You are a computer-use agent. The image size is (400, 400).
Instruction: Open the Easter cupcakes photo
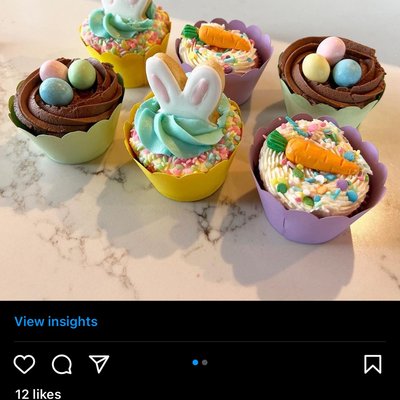pos(200,150)
